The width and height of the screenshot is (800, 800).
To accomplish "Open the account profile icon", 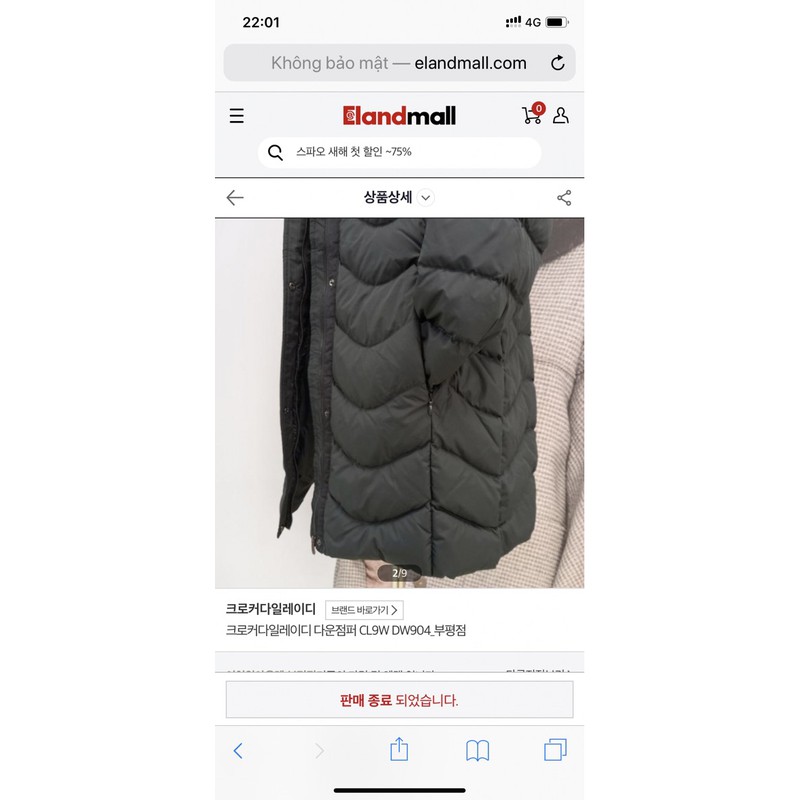I will click(x=561, y=116).
